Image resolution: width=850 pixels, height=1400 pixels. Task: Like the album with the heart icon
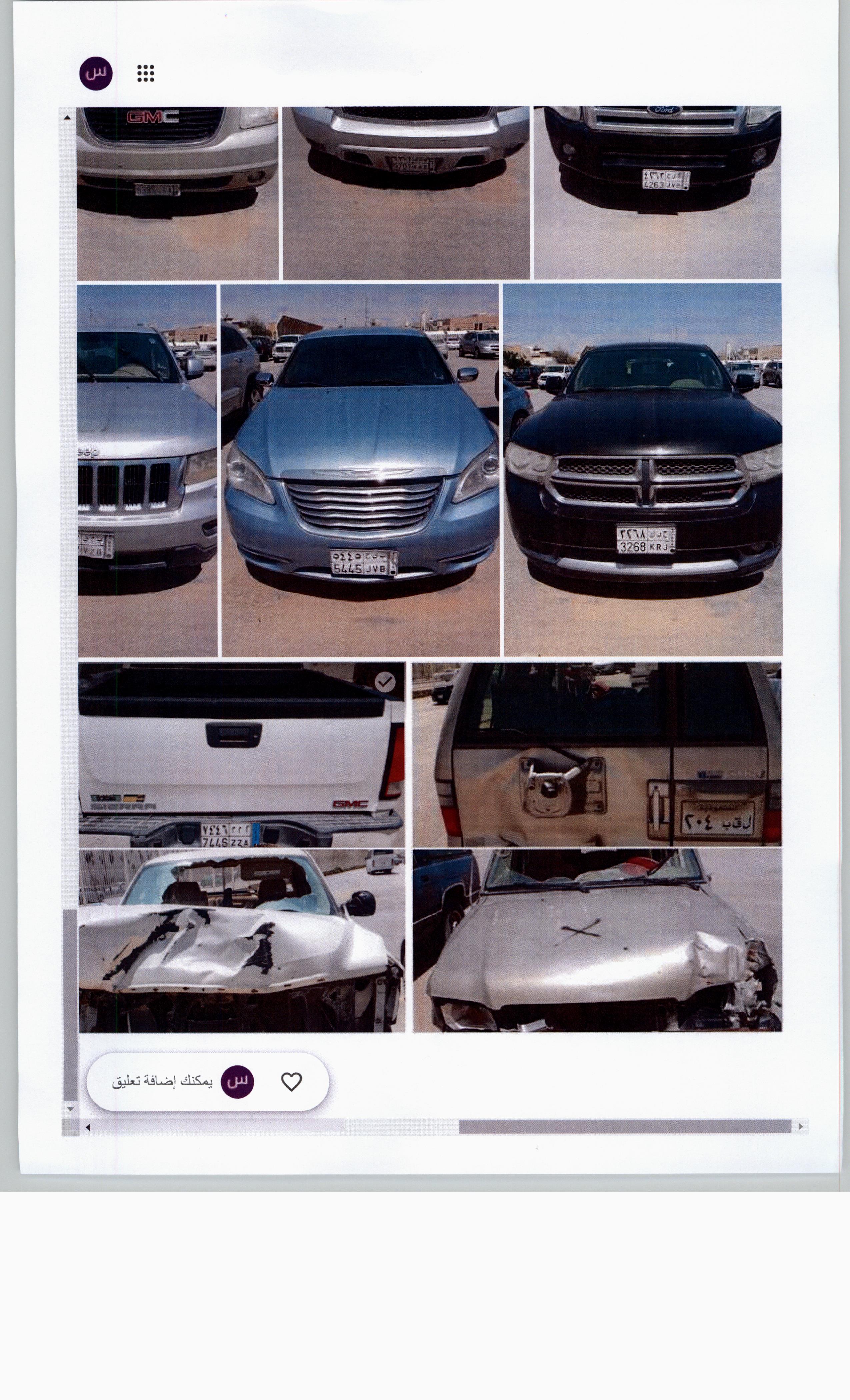click(291, 1082)
